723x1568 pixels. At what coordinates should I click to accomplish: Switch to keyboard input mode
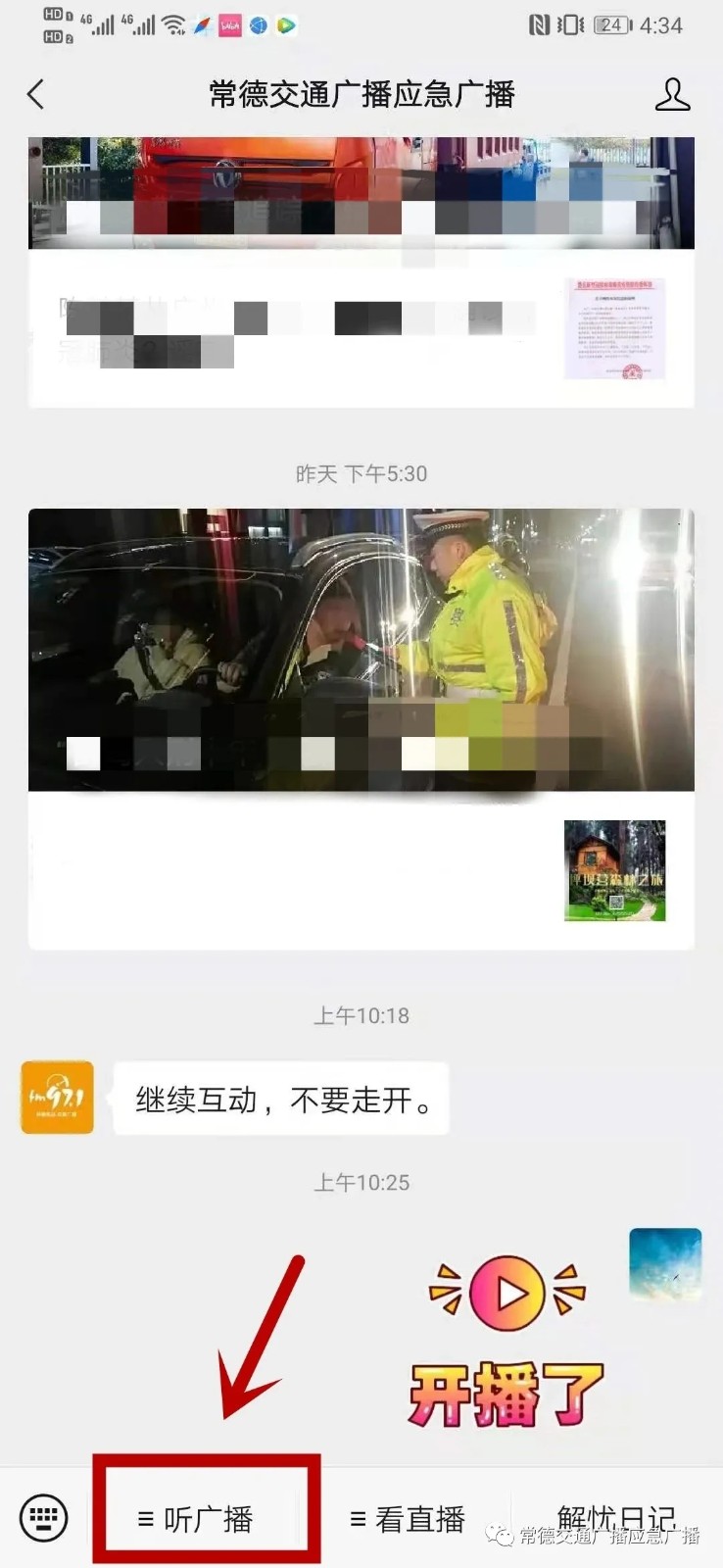(44, 1518)
